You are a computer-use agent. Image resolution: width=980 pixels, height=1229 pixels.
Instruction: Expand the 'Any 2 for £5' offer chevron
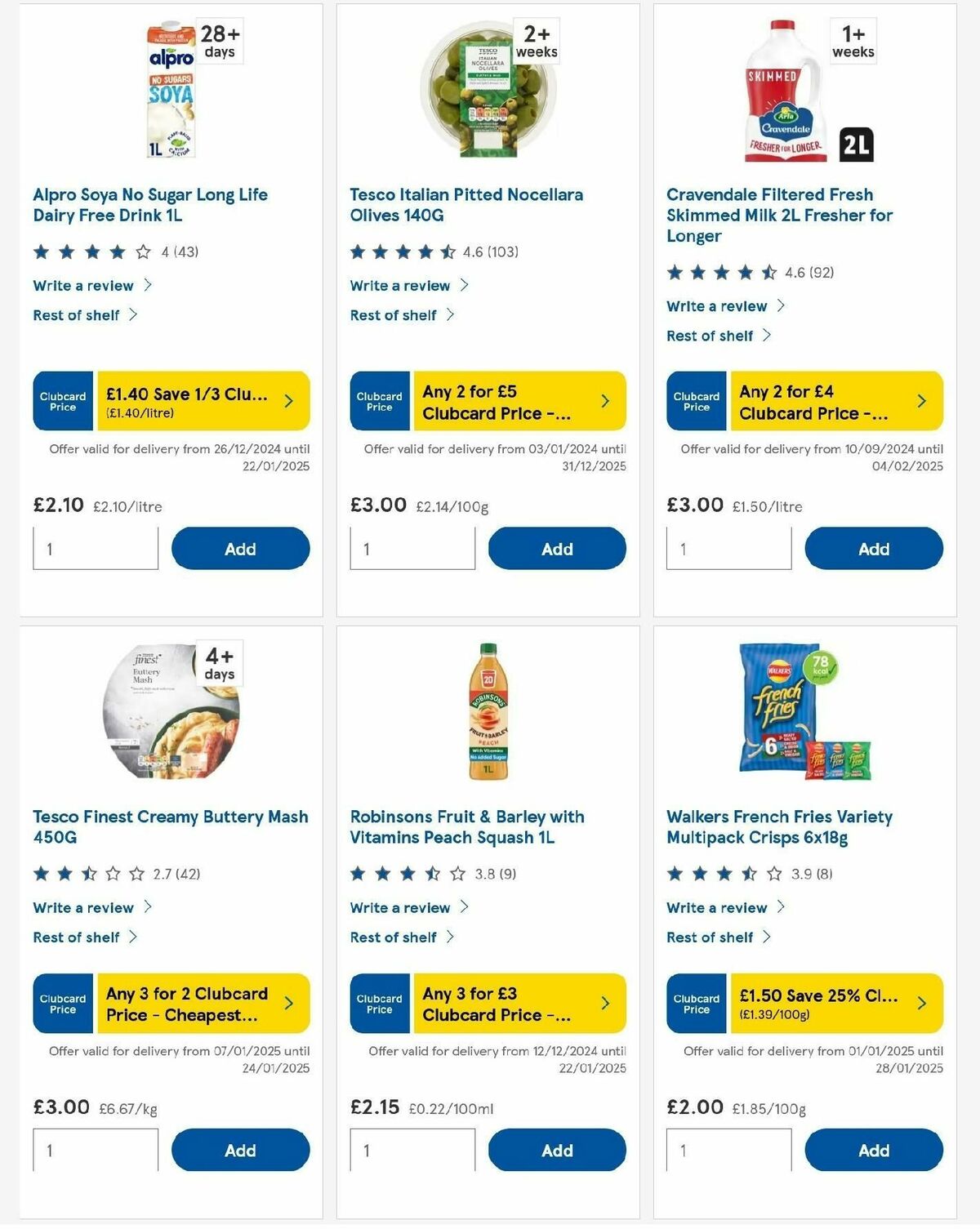(x=604, y=400)
